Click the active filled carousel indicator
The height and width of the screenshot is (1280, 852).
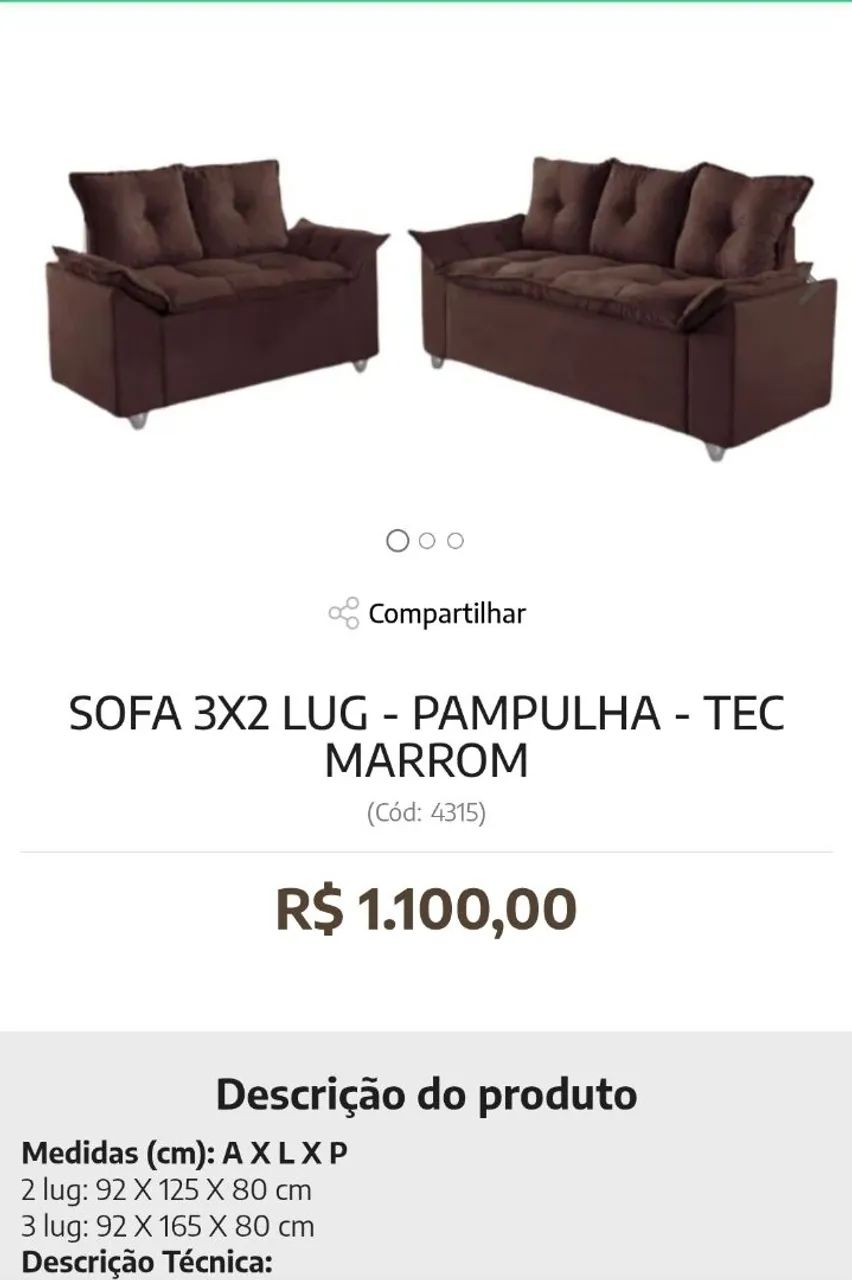point(399,540)
